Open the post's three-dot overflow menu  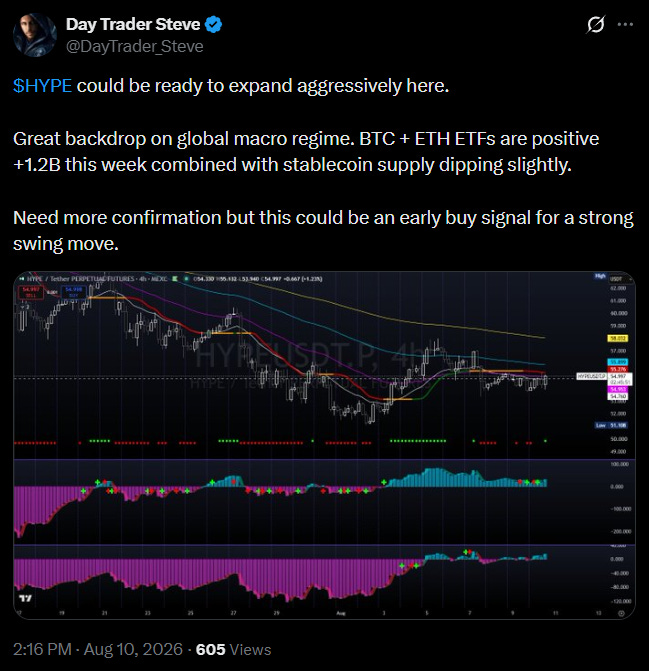pos(625,24)
